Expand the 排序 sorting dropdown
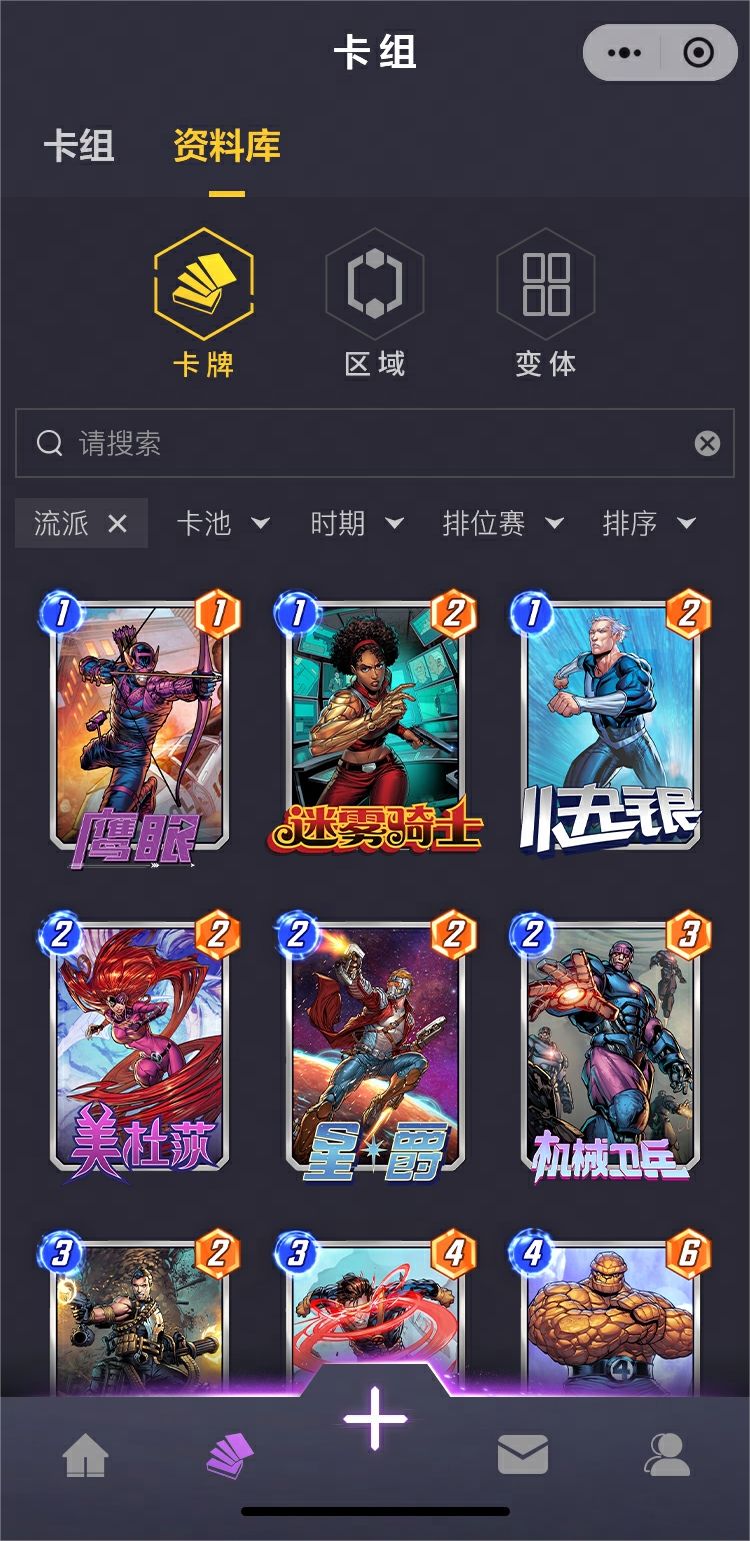 [x=651, y=524]
